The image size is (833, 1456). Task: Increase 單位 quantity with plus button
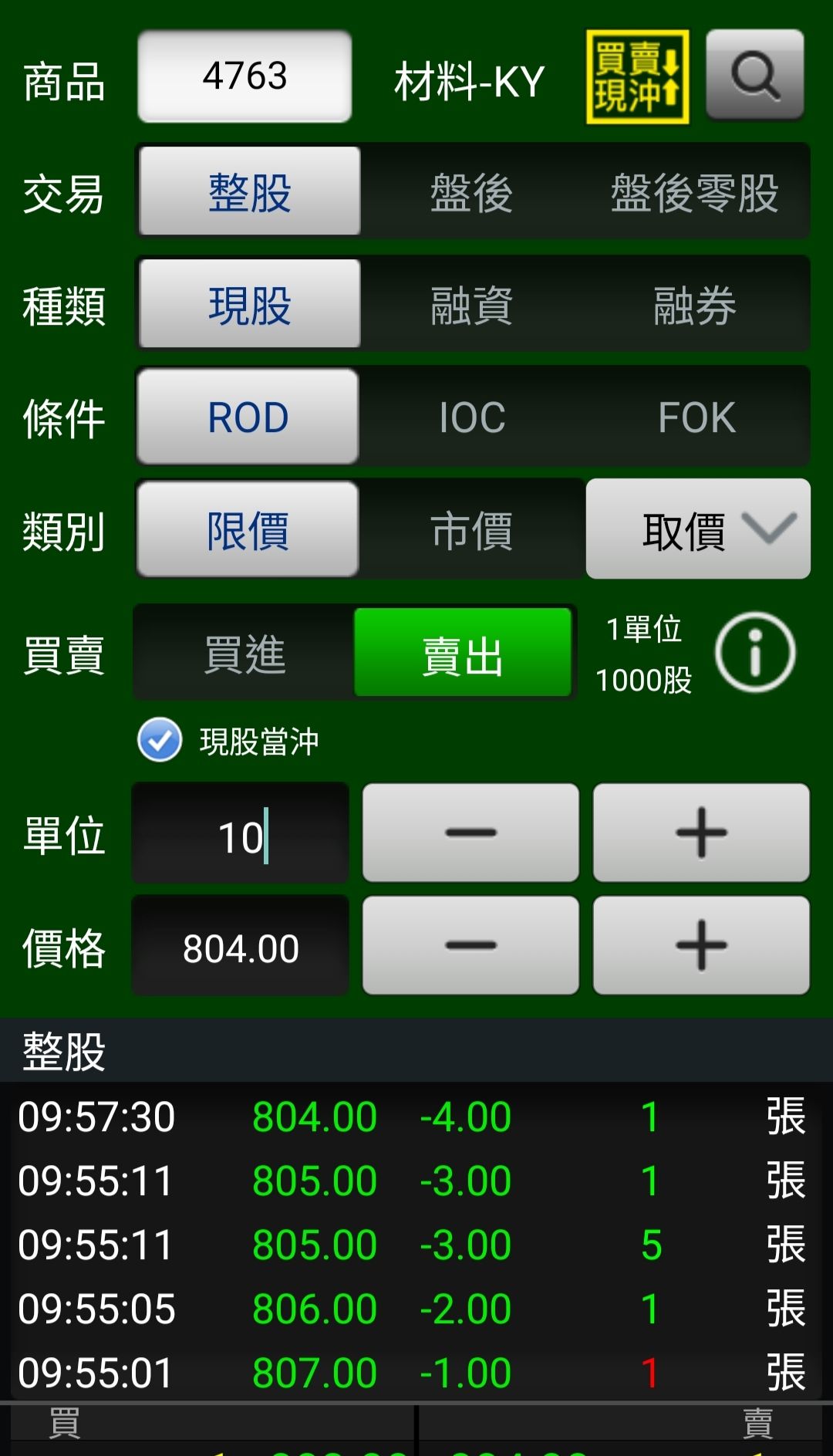700,833
